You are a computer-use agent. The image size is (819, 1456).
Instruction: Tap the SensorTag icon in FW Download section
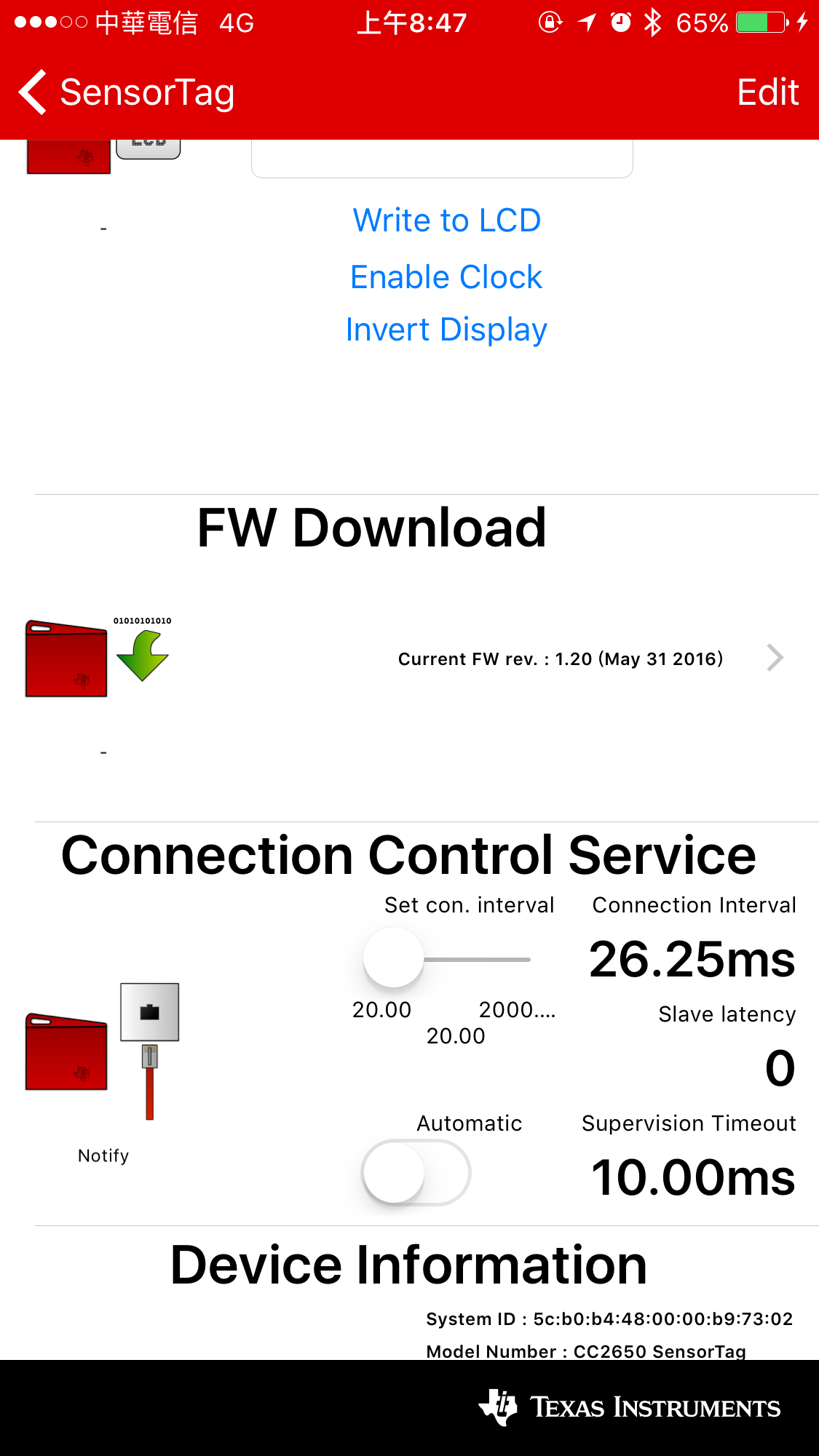tap(66, 657)
